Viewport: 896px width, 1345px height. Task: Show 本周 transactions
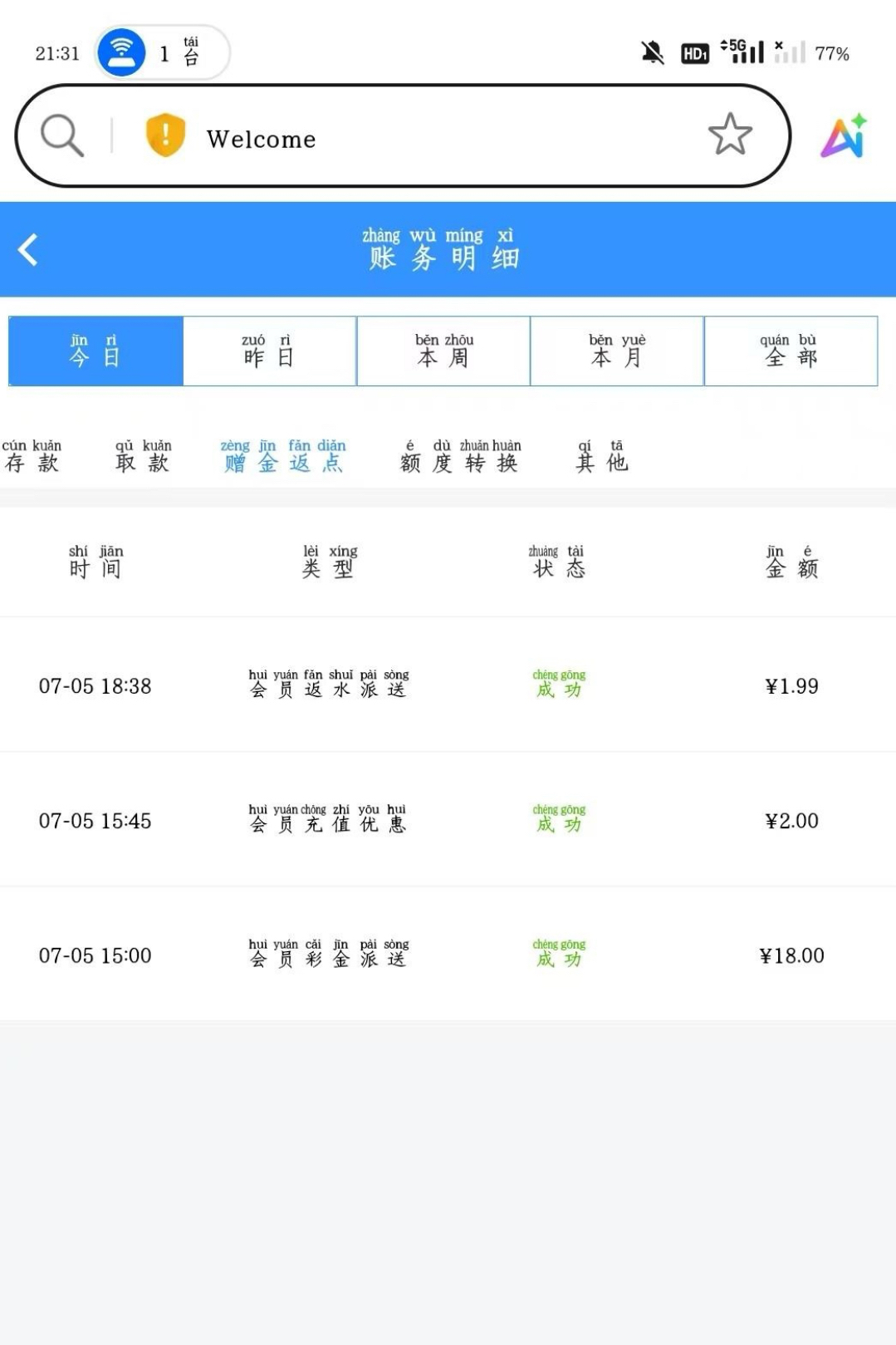point(443,351)
